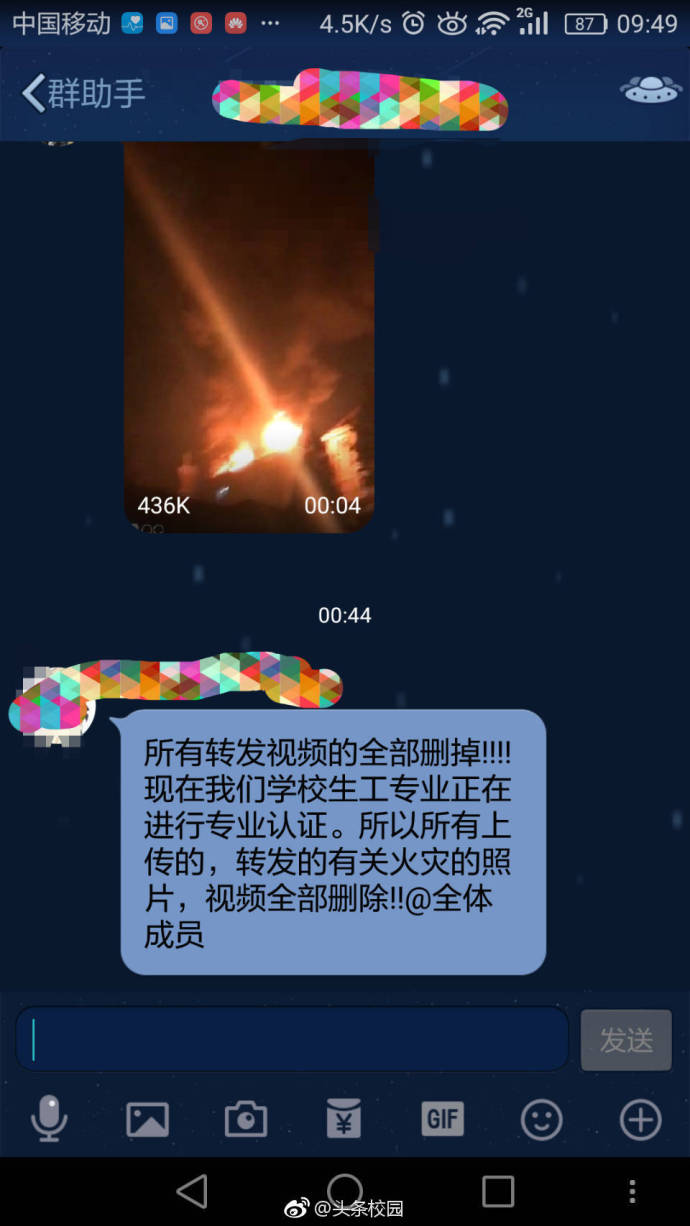The width and height of the screenshot is (690, 1226).
Task: Open the red packet option
Action: (344, 1119)
